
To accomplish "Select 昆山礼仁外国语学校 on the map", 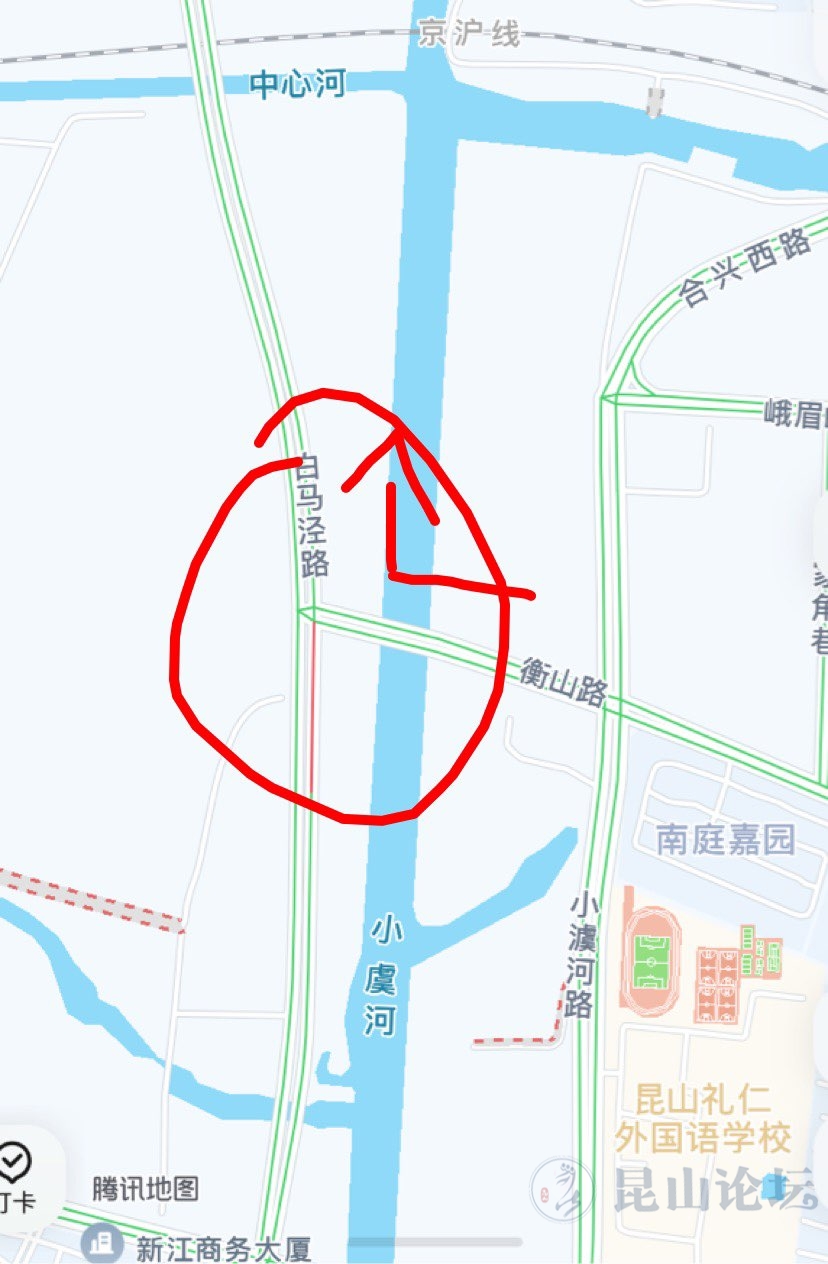I will [x=702, y=1120].
